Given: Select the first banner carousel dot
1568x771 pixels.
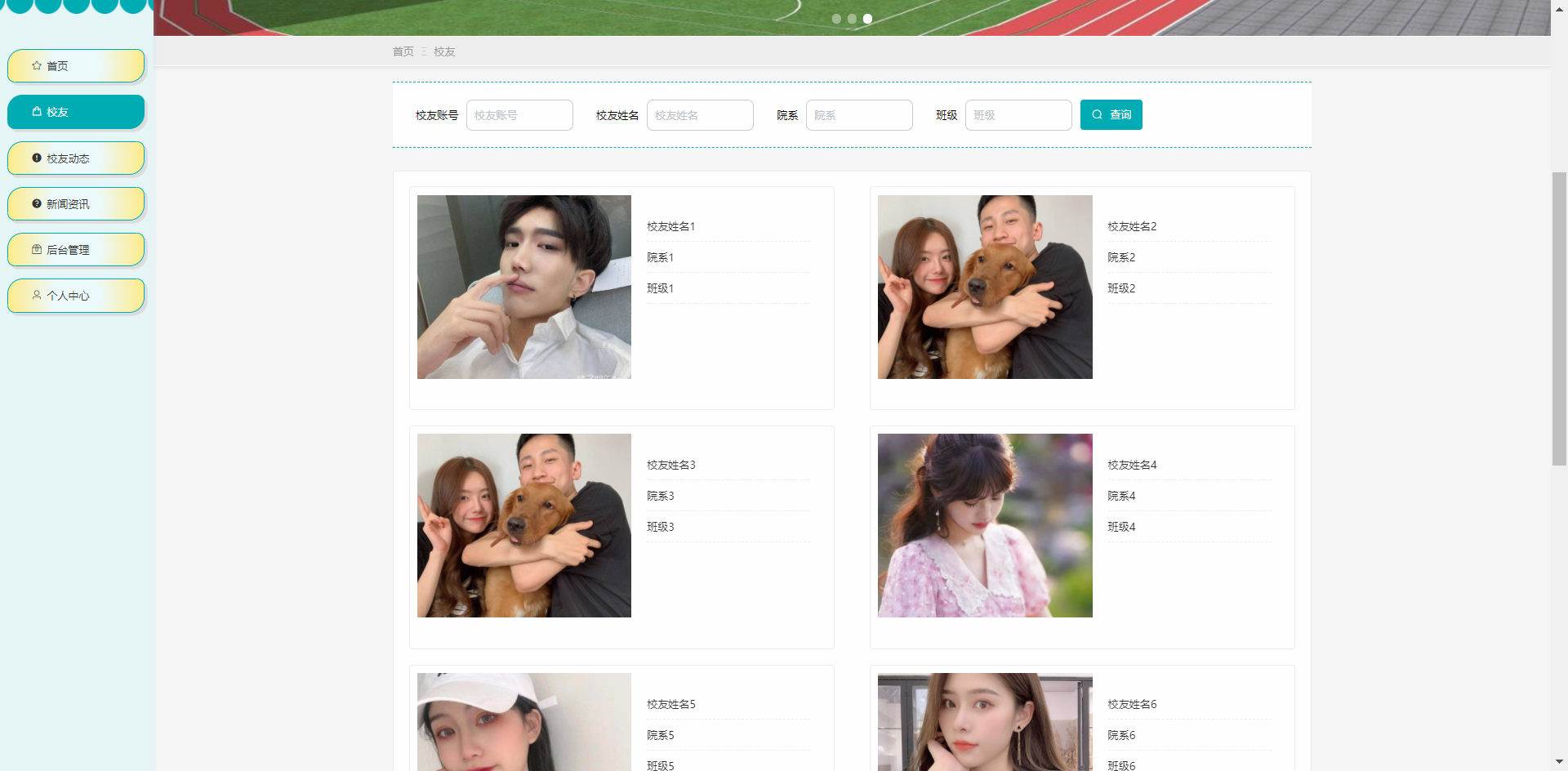Looking at the screenshot, I should tap(836, 19).
